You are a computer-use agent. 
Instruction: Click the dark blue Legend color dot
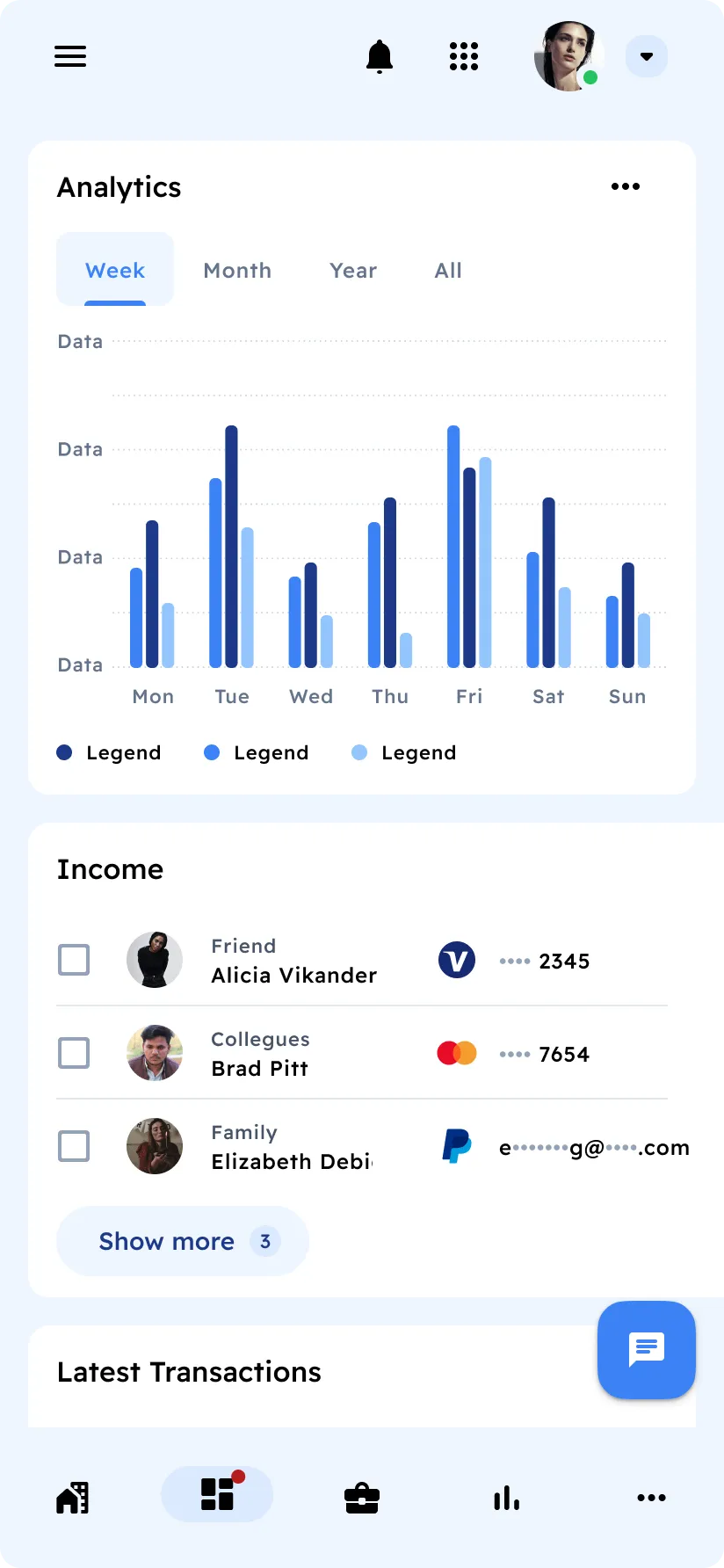click(x=64, y=752)
